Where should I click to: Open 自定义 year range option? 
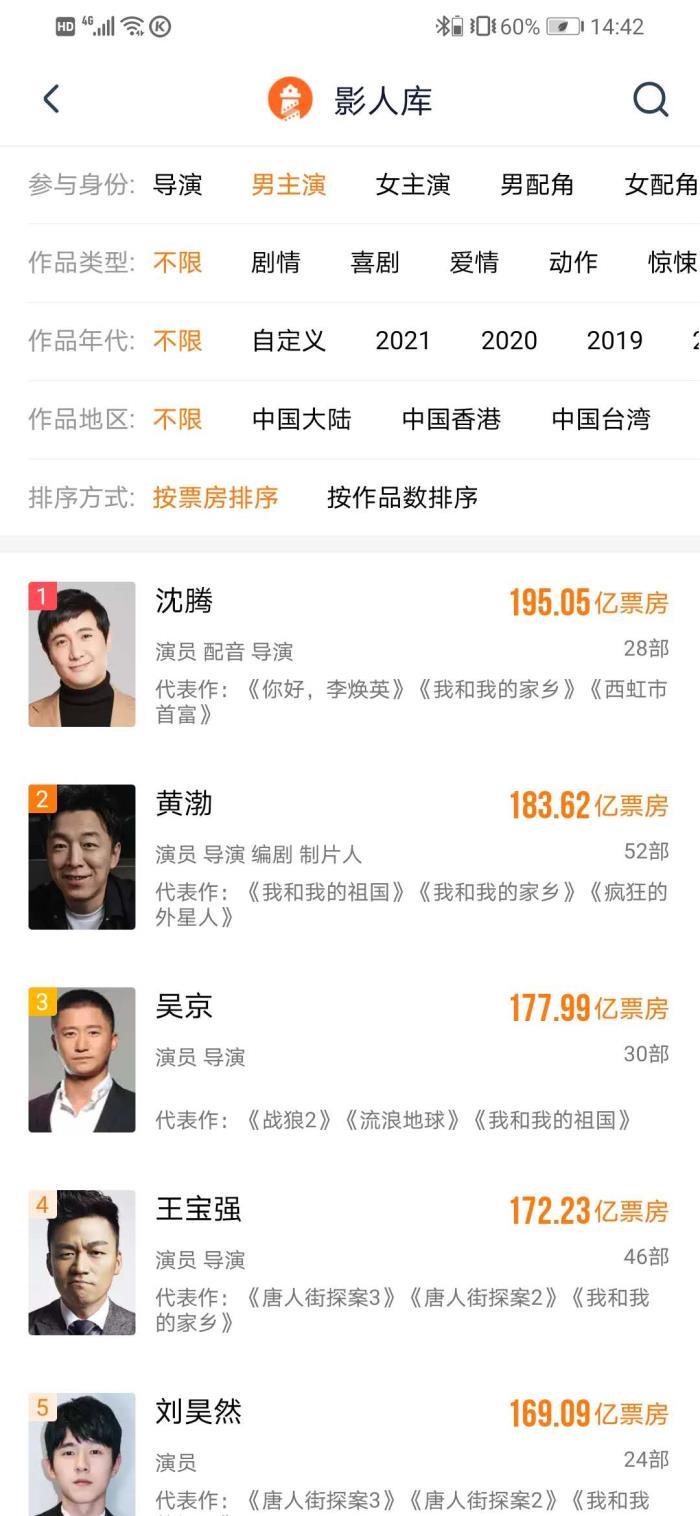pyautogui.click(x=289, y=341)
